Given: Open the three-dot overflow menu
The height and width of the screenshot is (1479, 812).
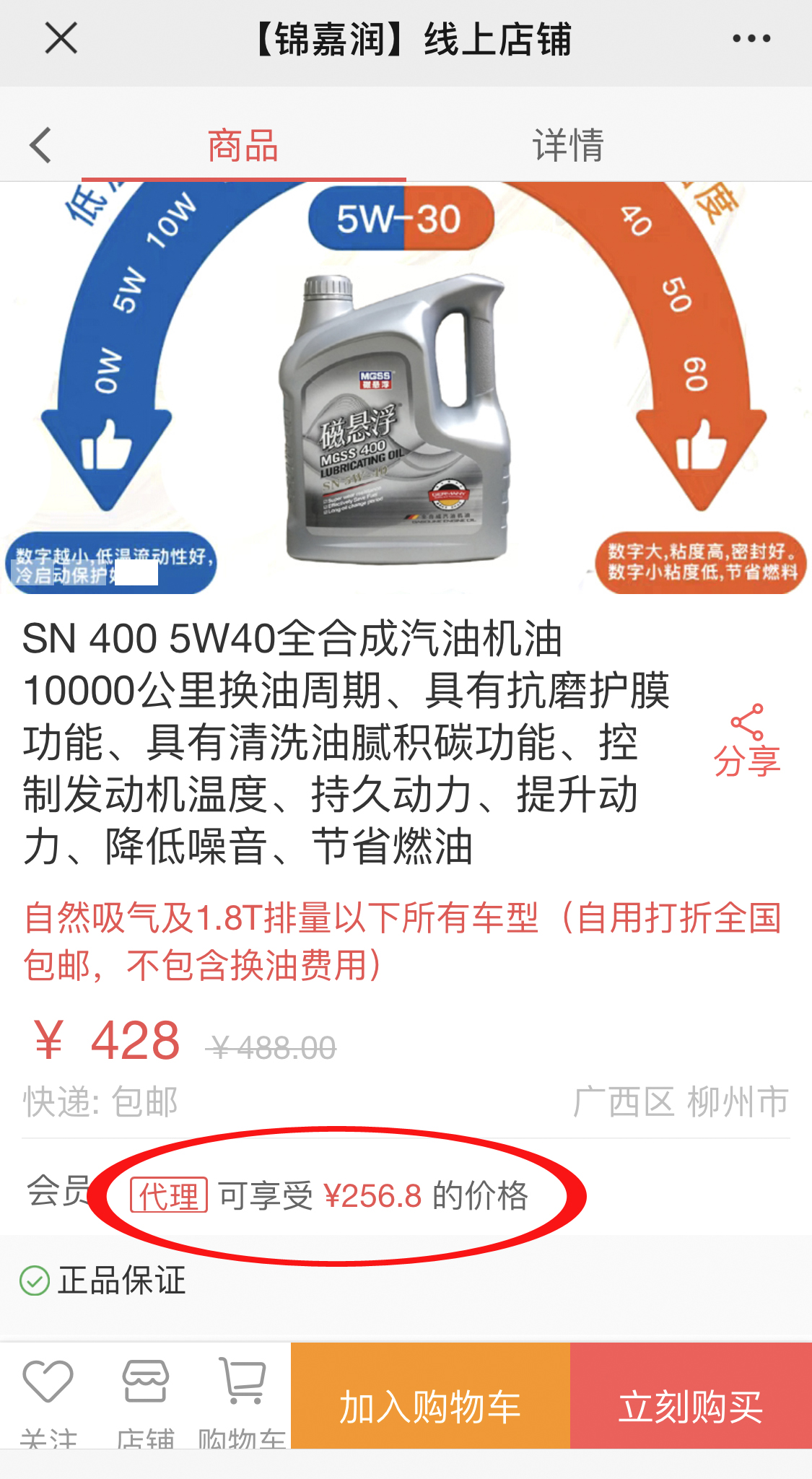Looking at the screenshot, I should click(x=751, y=38).
